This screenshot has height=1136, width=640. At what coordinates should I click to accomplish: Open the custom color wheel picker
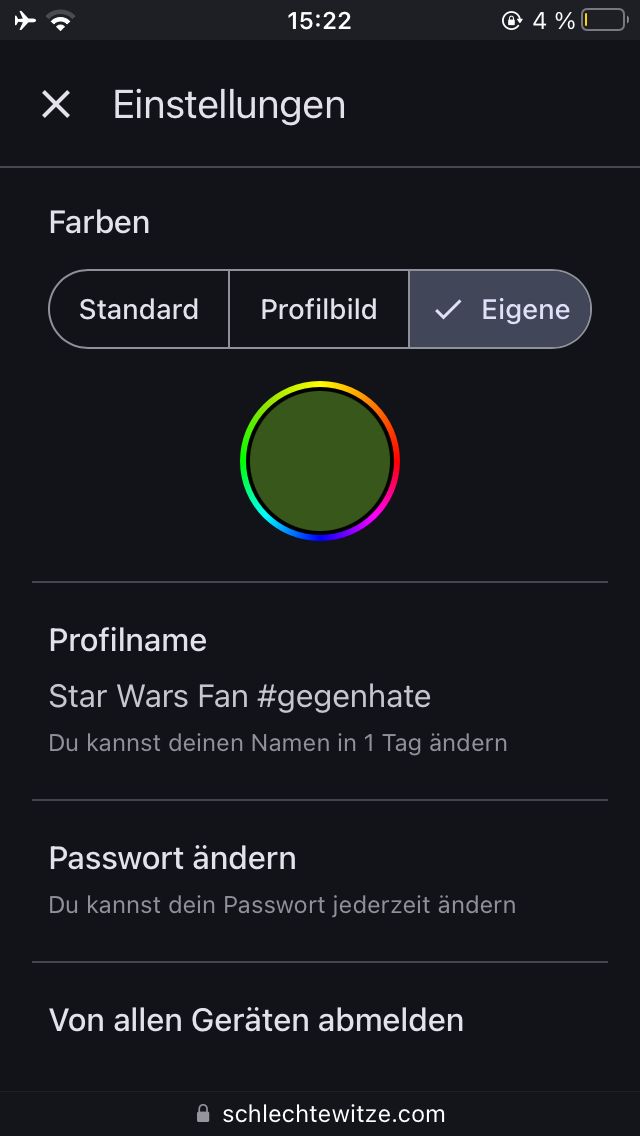click(320, 461)
